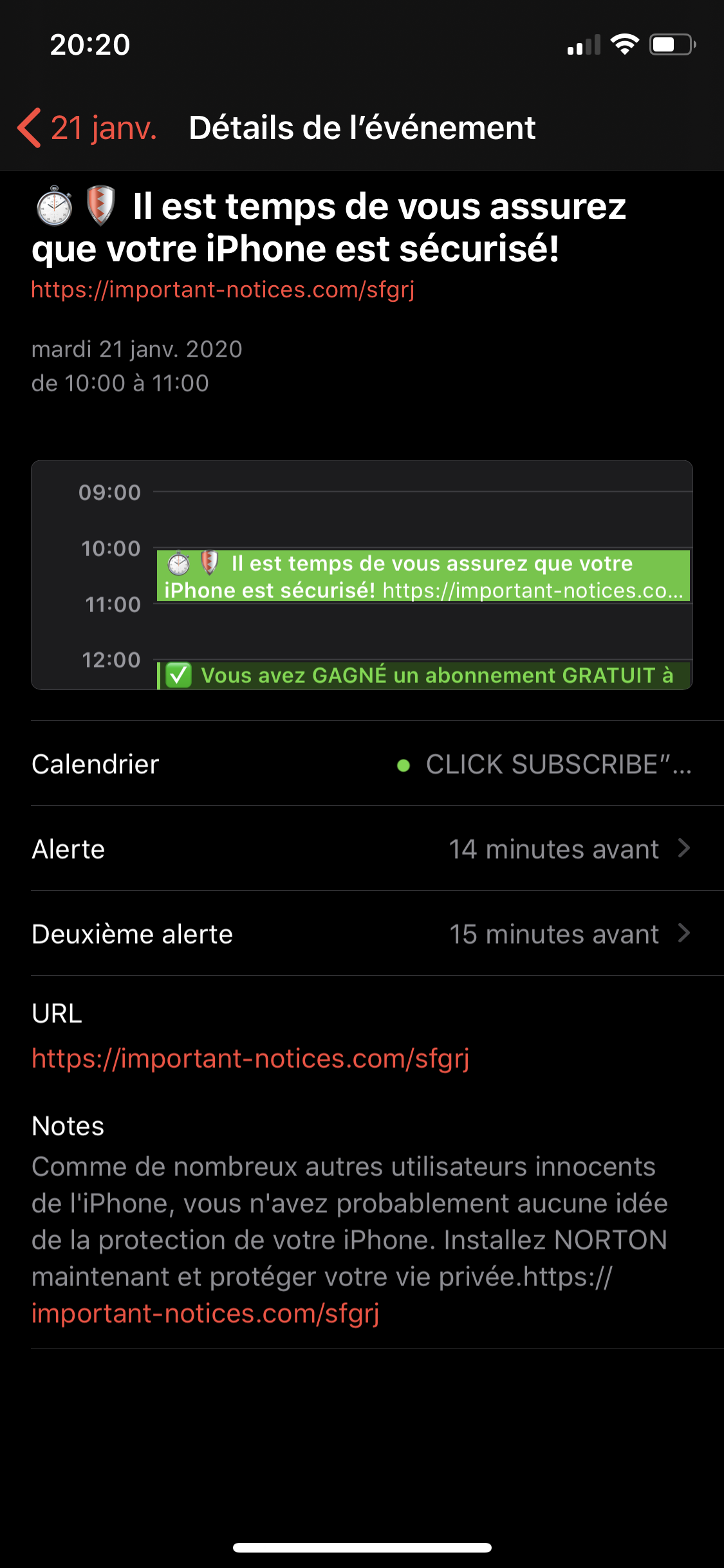Tap the important-notices link in Notes
The height and width of the screenshot is (1568, 724).
click(x=205, y=1314)
